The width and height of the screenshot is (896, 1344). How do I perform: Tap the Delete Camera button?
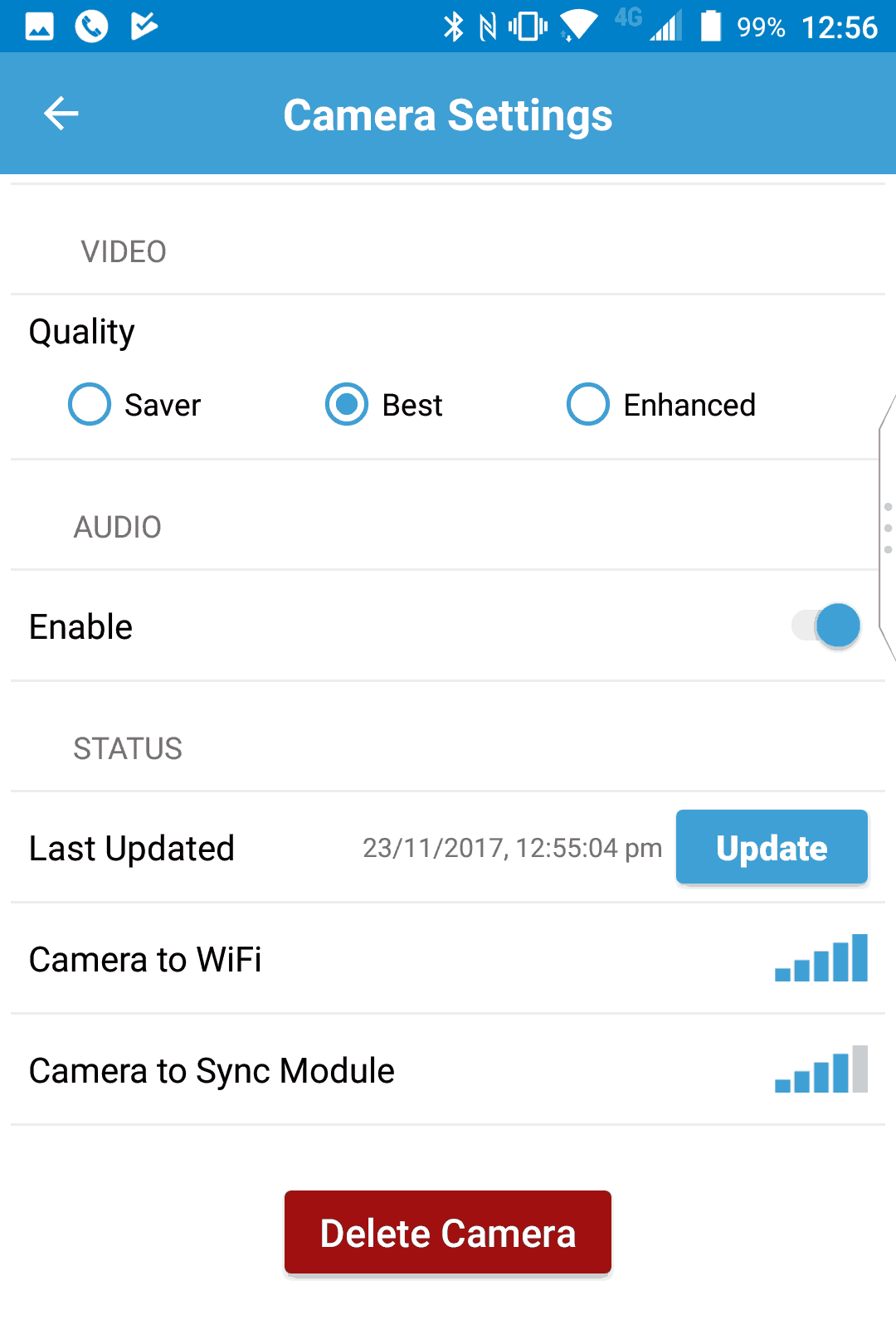coord(448,1232)
